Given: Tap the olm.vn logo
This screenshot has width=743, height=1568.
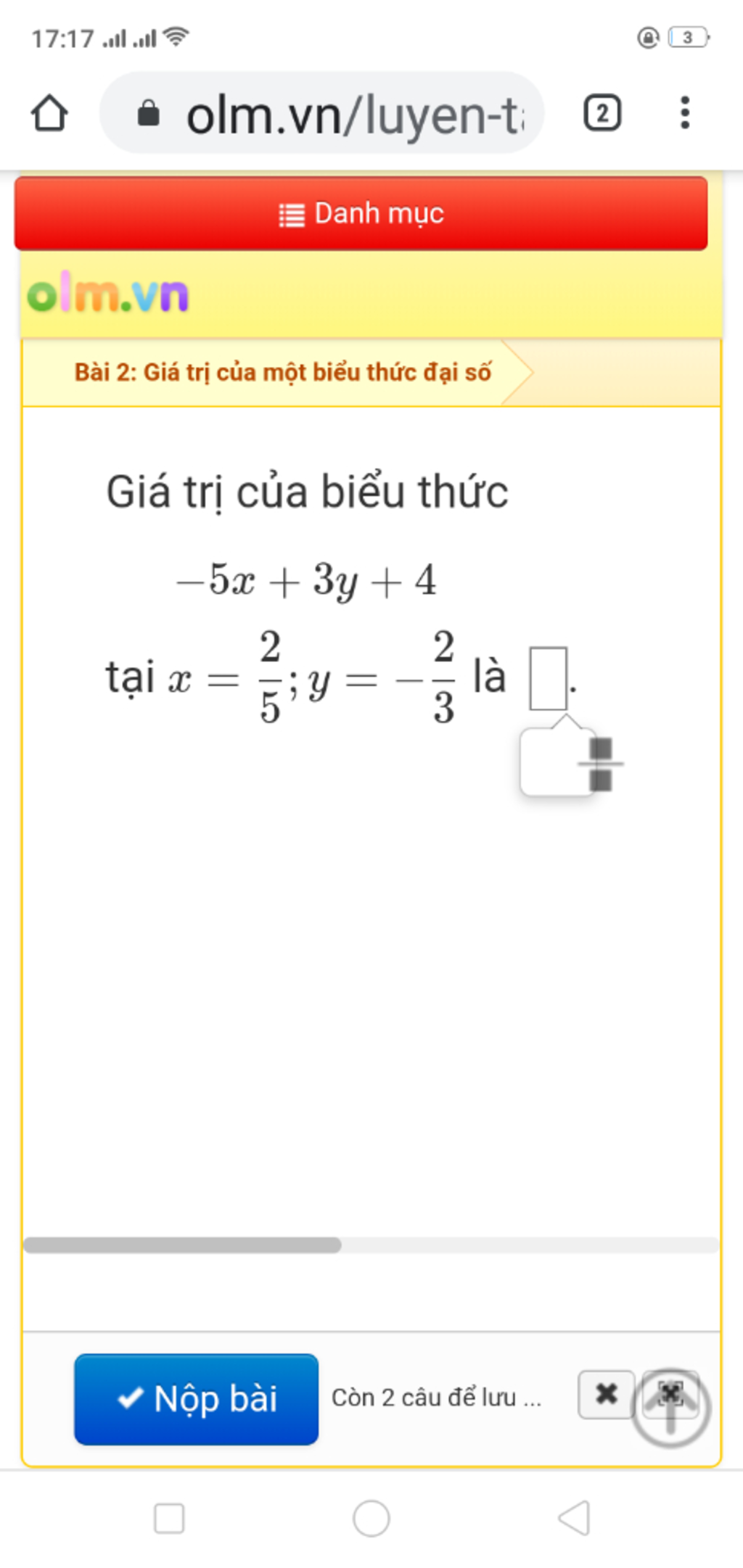Looking at the screenshot, I should (x=108, y=294).
